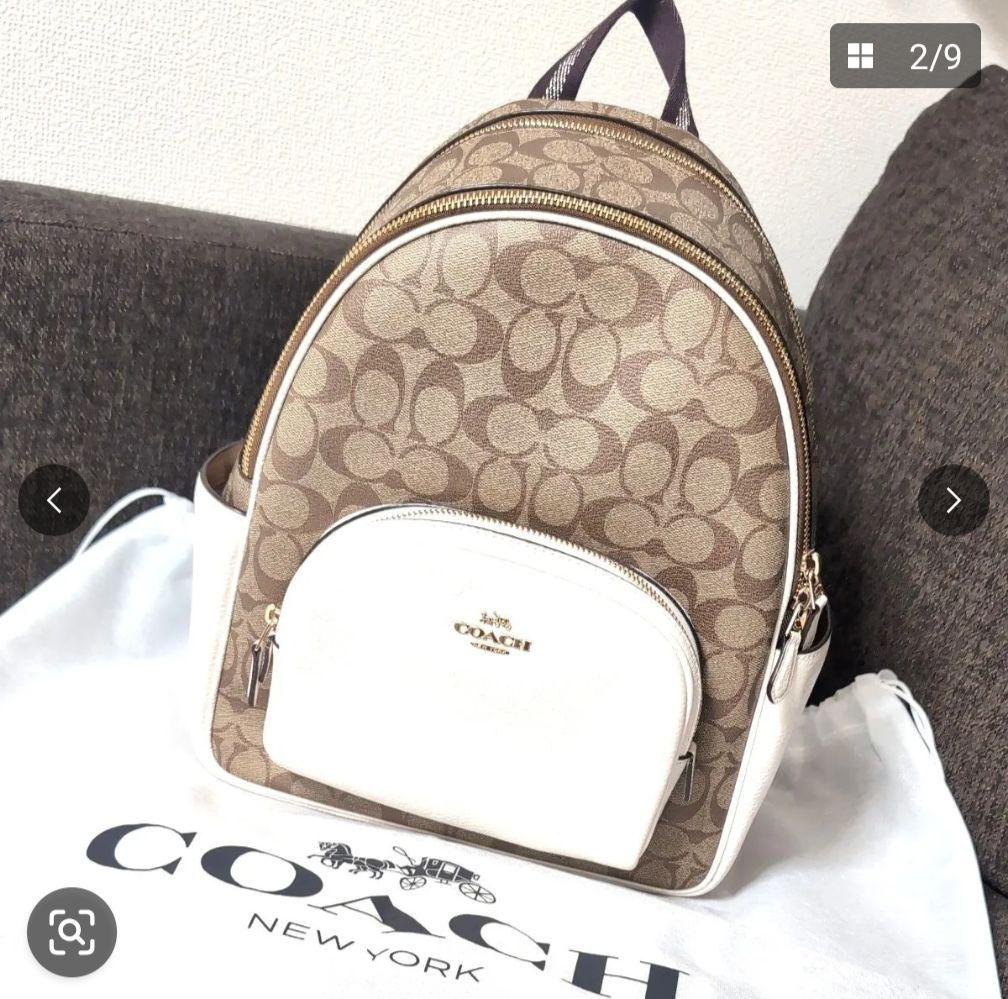The height and width of the screenshot is (999, 1008).
Task: Go to the previous product photo
Action: [54, 500]
